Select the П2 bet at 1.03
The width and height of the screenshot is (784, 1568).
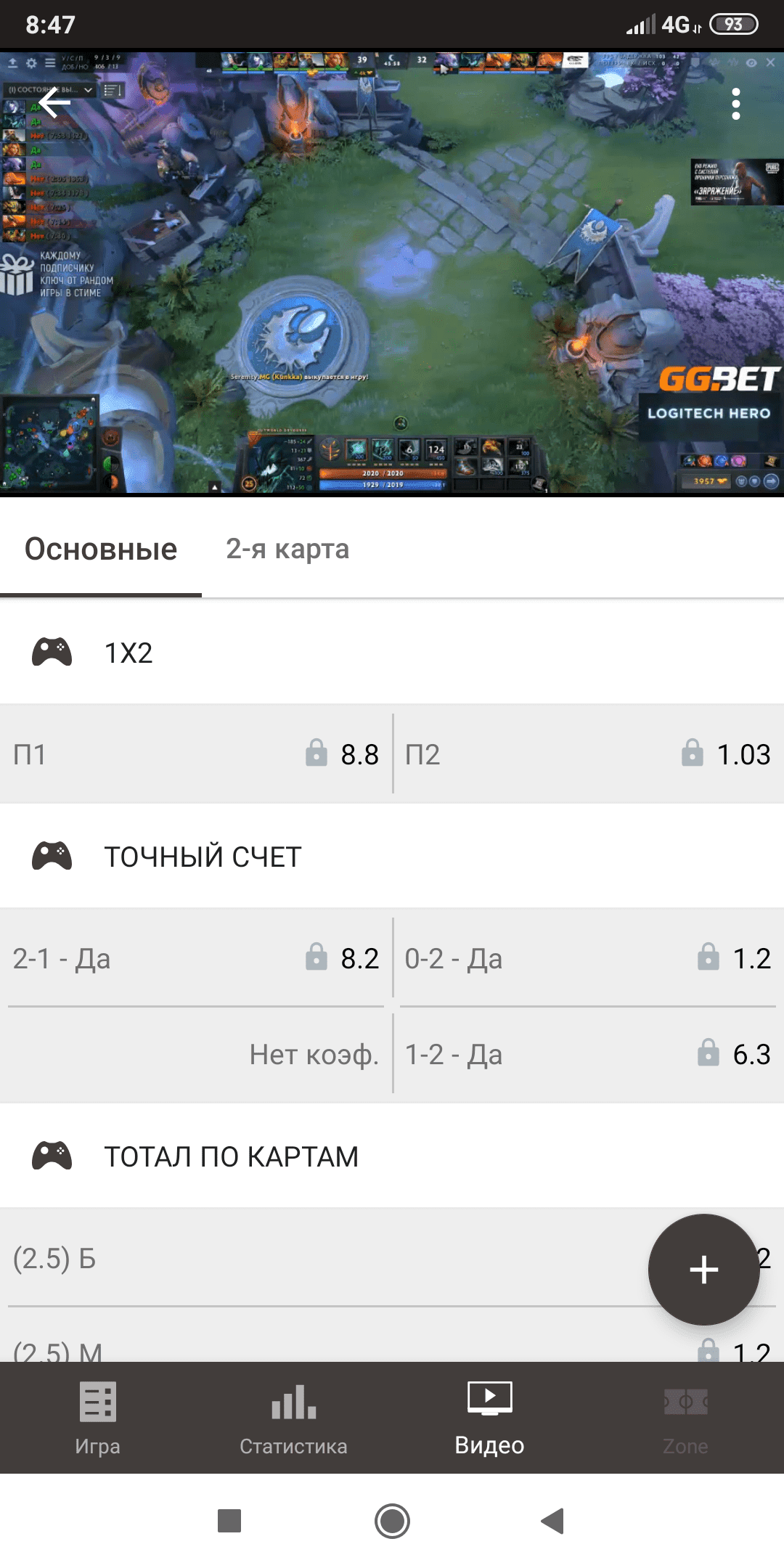click(588, 754)
